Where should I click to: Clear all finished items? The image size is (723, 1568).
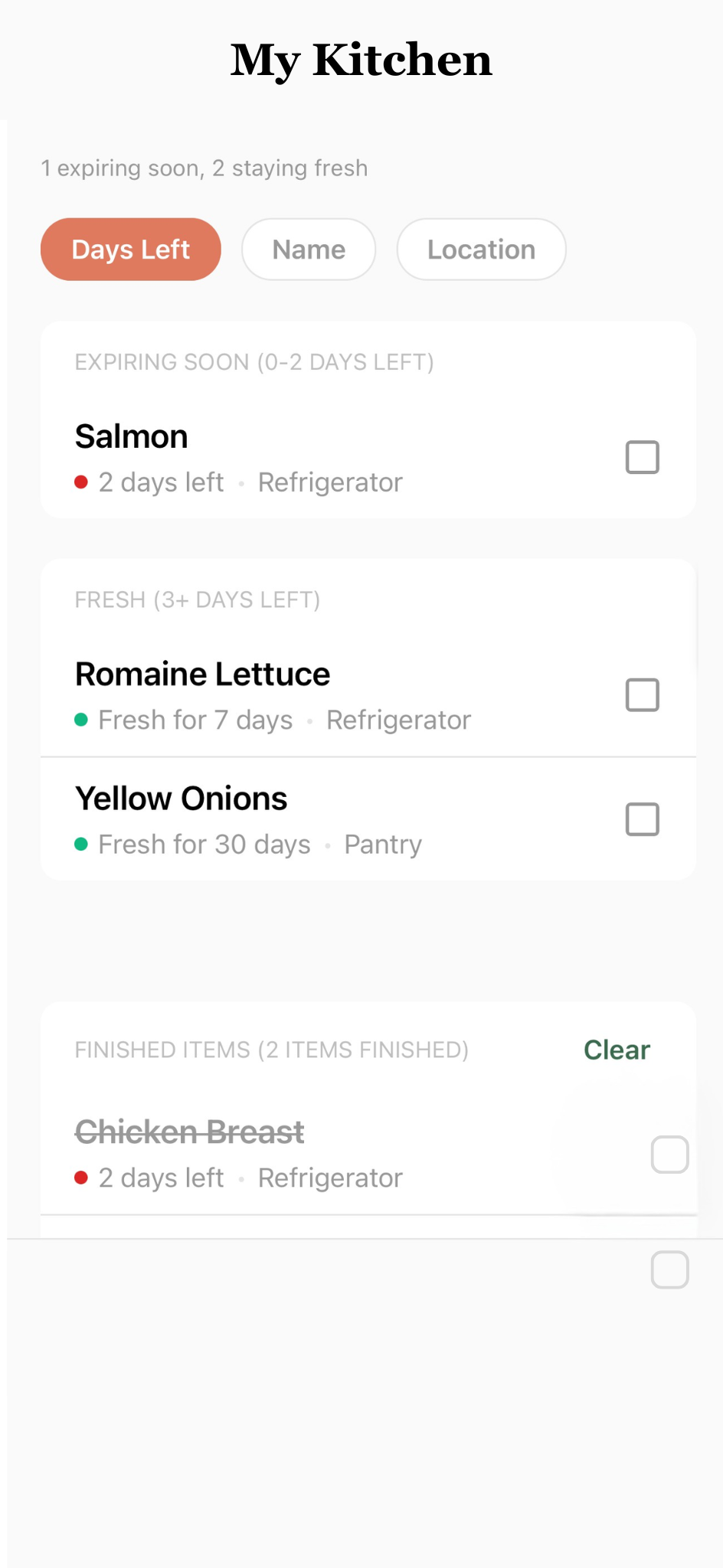pyautogui.click(x=616, y=1050)
